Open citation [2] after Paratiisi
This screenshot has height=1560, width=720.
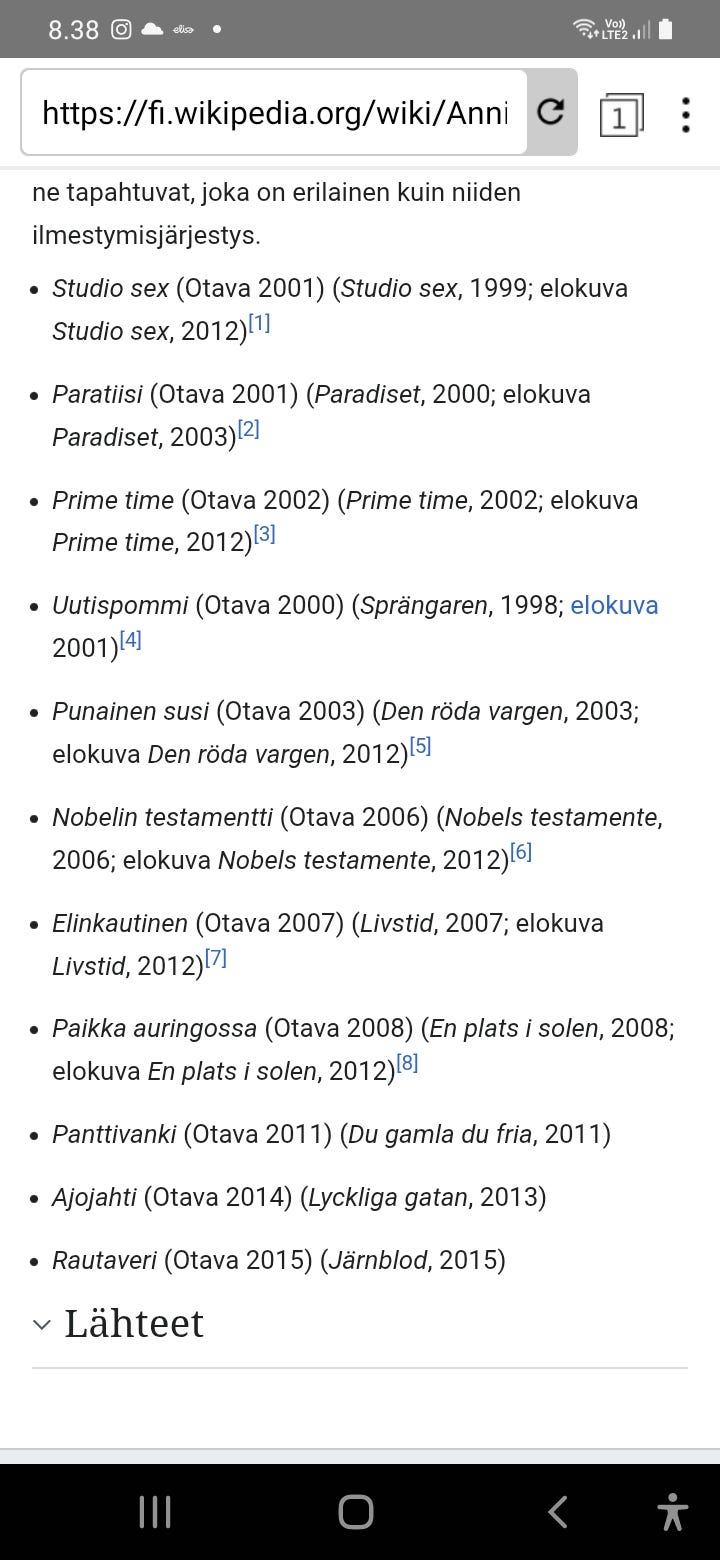(x=248, y=429)
